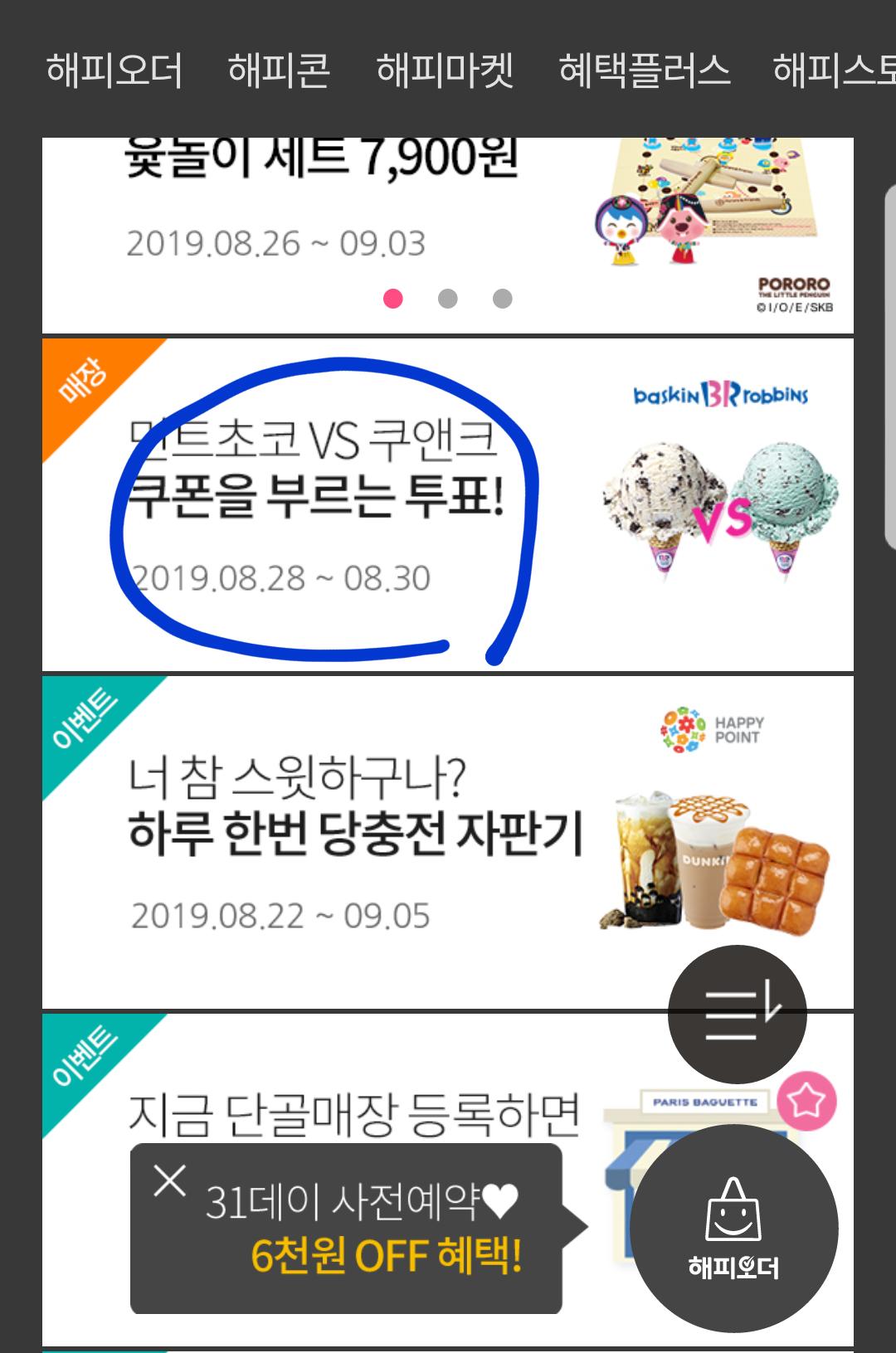This screenshot has width=896, height=1353.
Task: Dismiss the 31데이 사전예약 tooltip
Action: (x=170, y=1180)
